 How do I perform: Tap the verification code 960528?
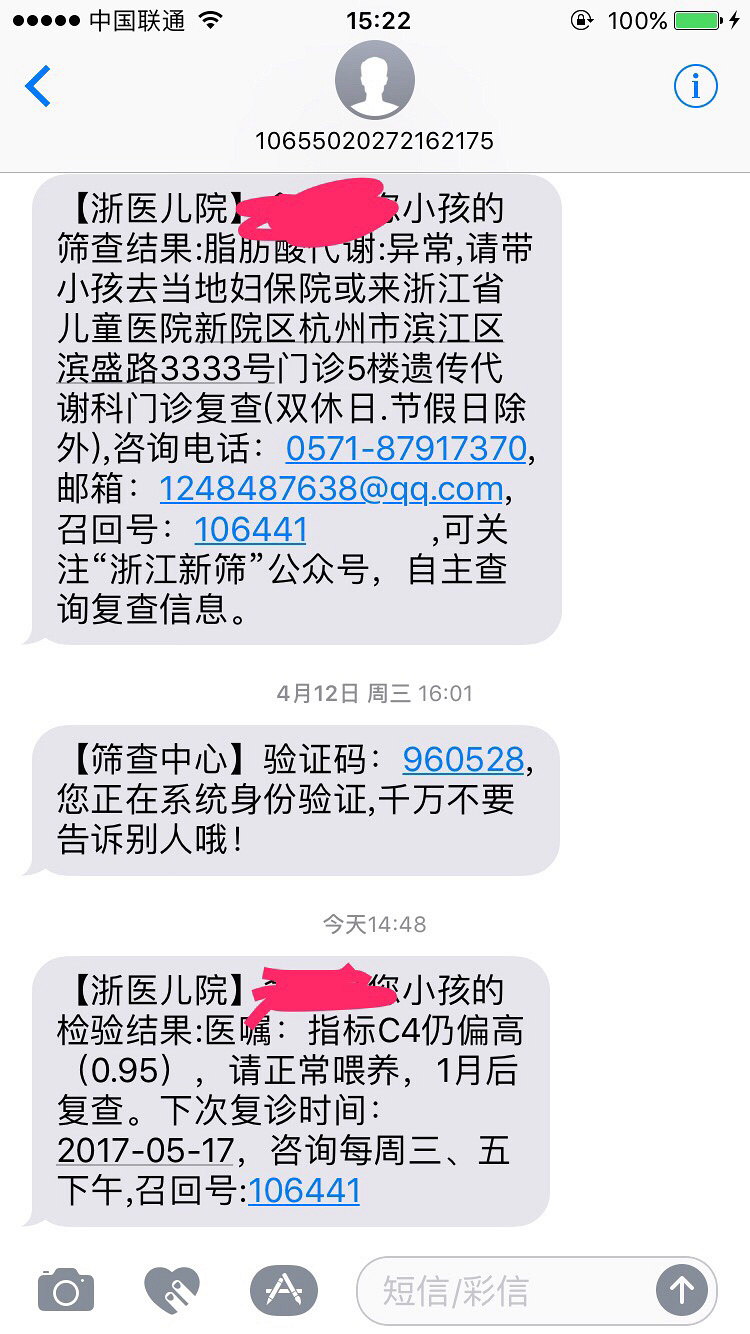point(463,760)
